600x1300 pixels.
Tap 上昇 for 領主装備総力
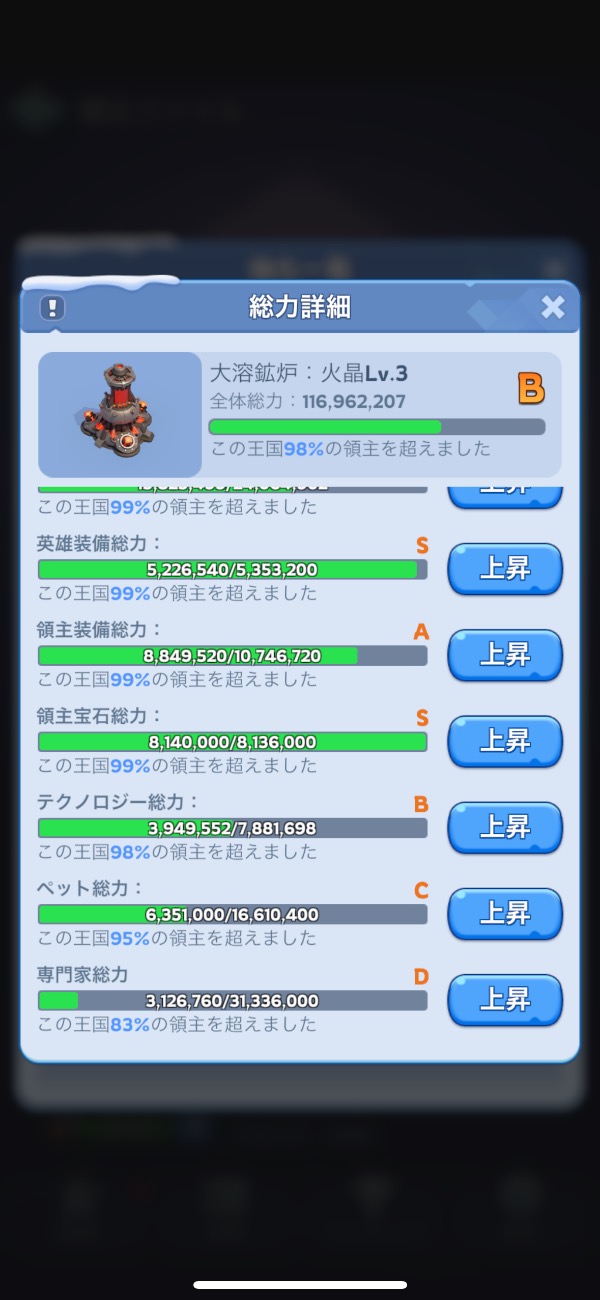tap(504, 655)
